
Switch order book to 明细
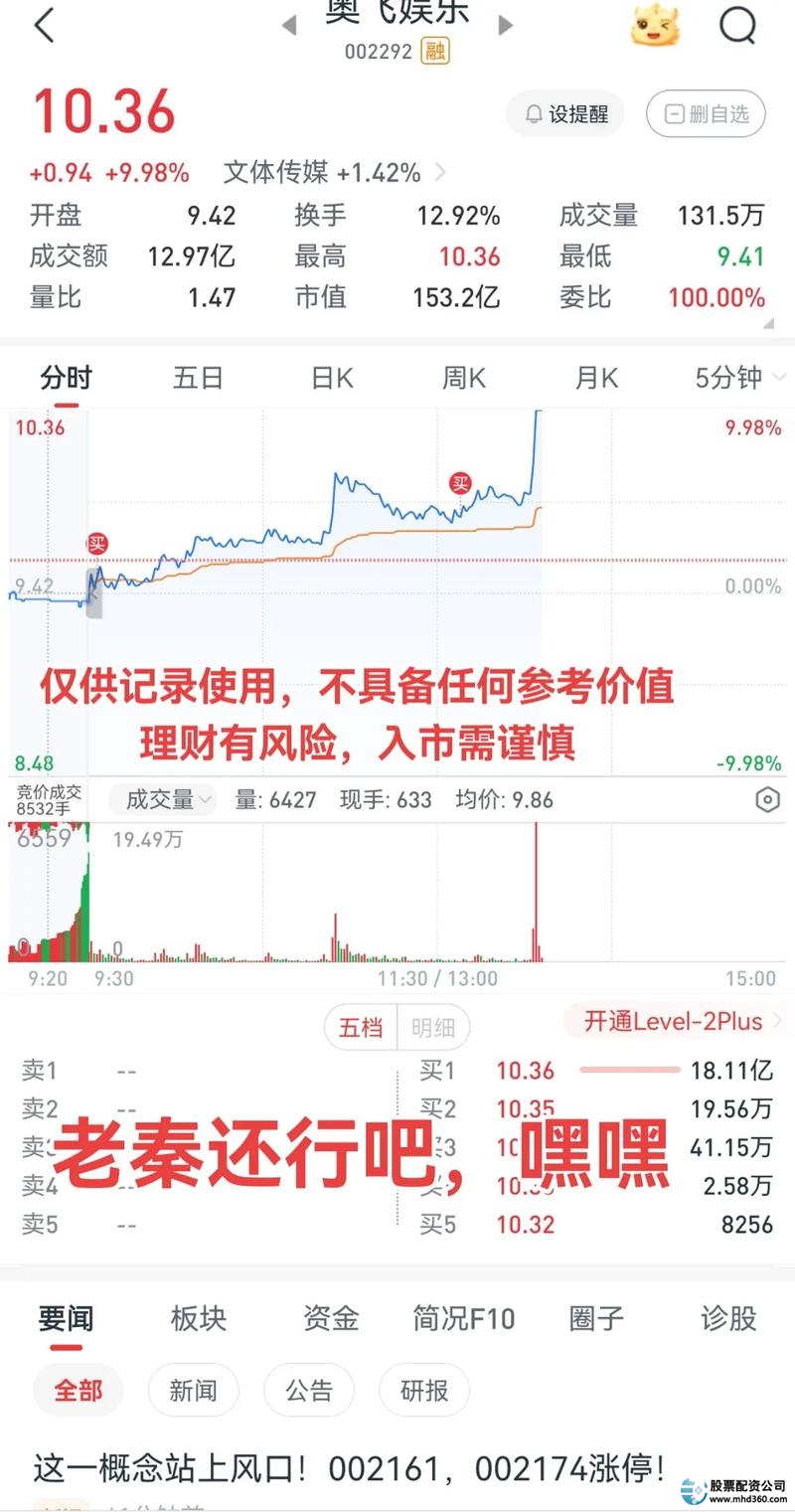pyautogui.click(x=432, y=1028)
